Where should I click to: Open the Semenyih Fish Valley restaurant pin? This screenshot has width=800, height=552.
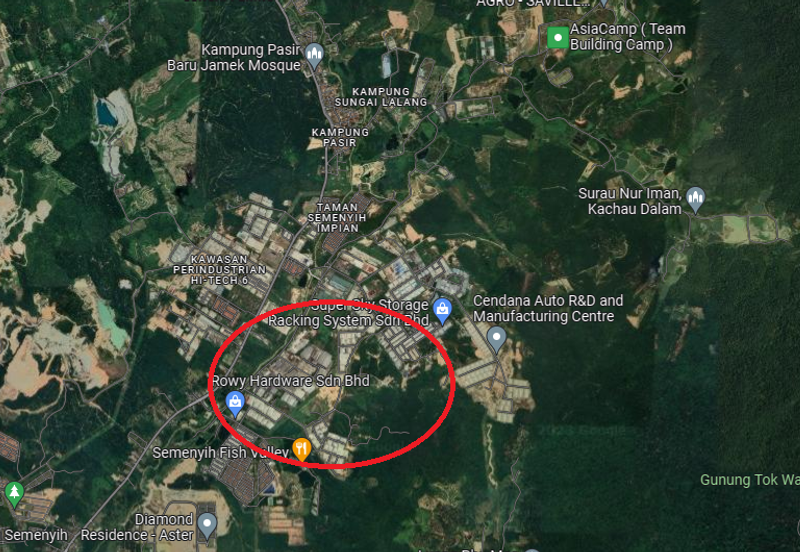301,449
